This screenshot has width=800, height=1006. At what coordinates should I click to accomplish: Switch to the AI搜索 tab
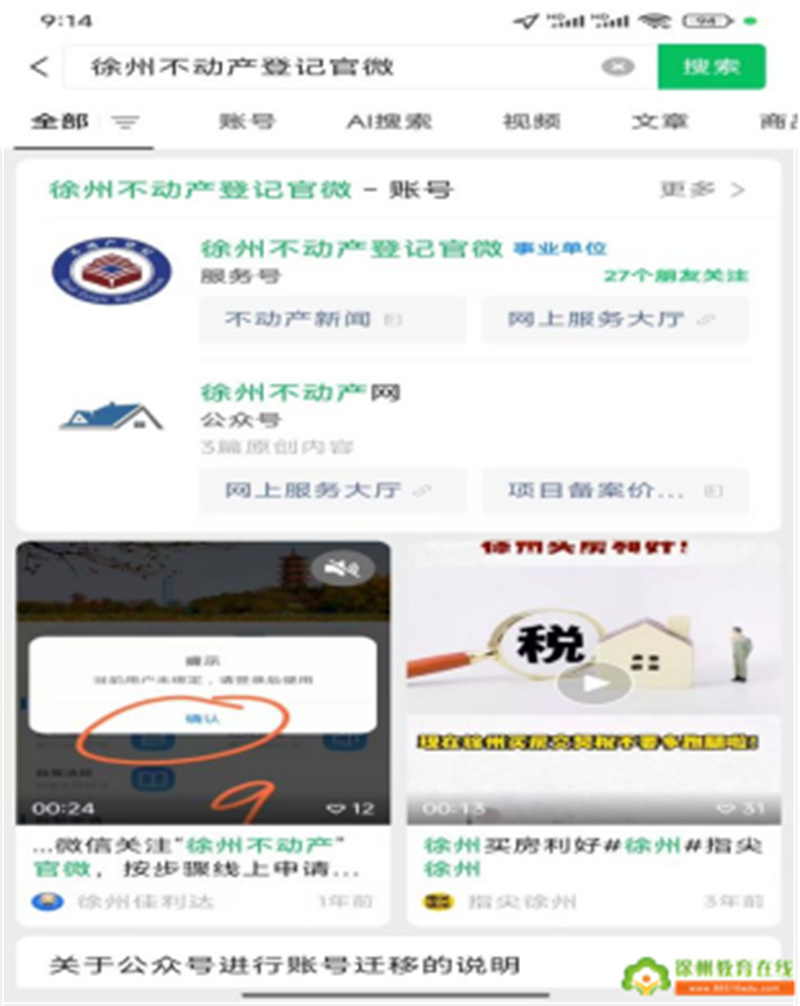click(x=389, y=123)
